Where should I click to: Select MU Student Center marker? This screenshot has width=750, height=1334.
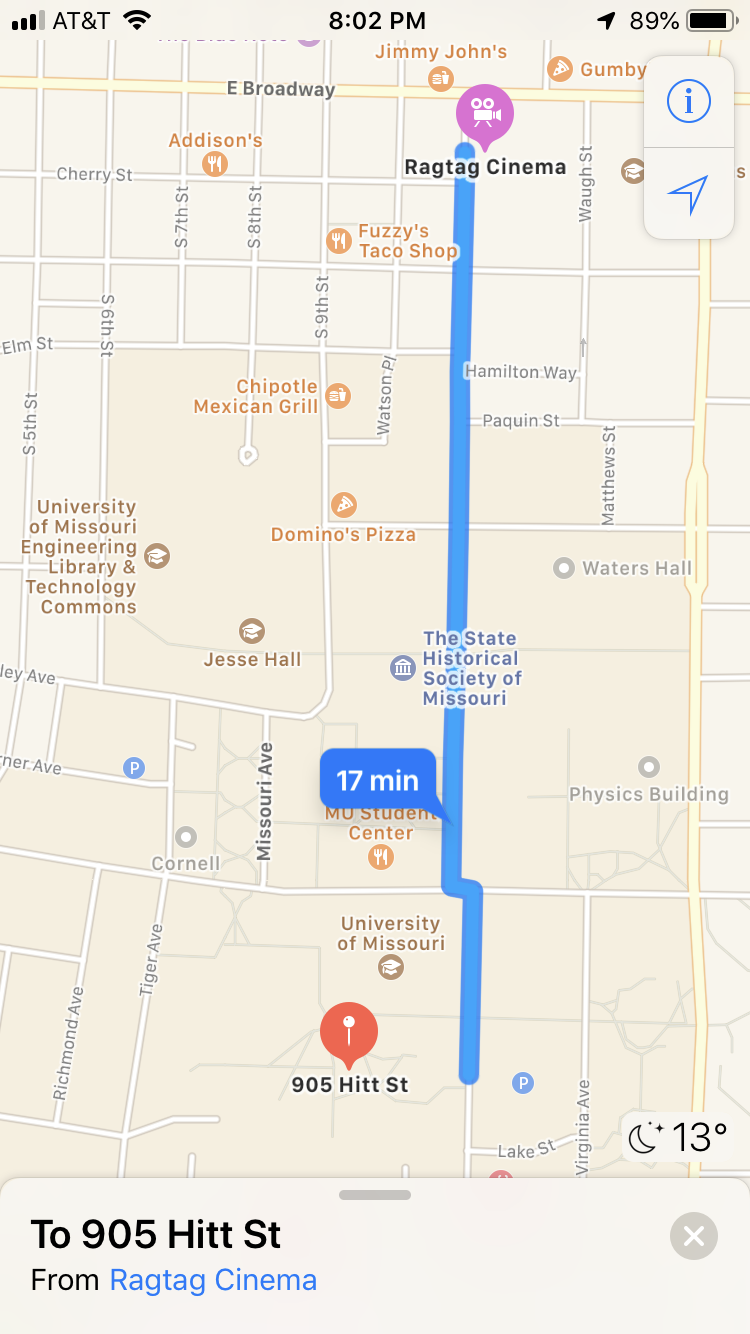click(380, 856)
